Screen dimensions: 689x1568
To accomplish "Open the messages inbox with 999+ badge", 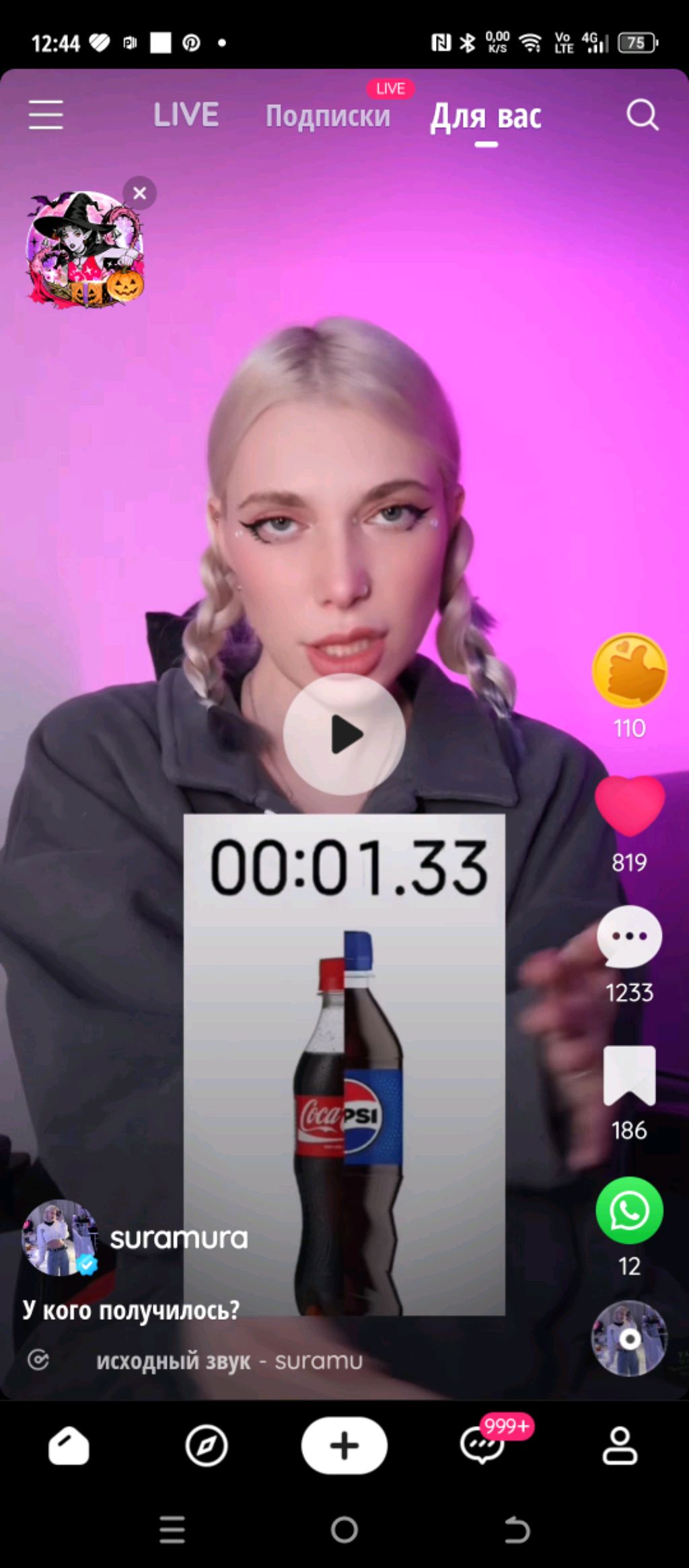I will coord(482,1446).
